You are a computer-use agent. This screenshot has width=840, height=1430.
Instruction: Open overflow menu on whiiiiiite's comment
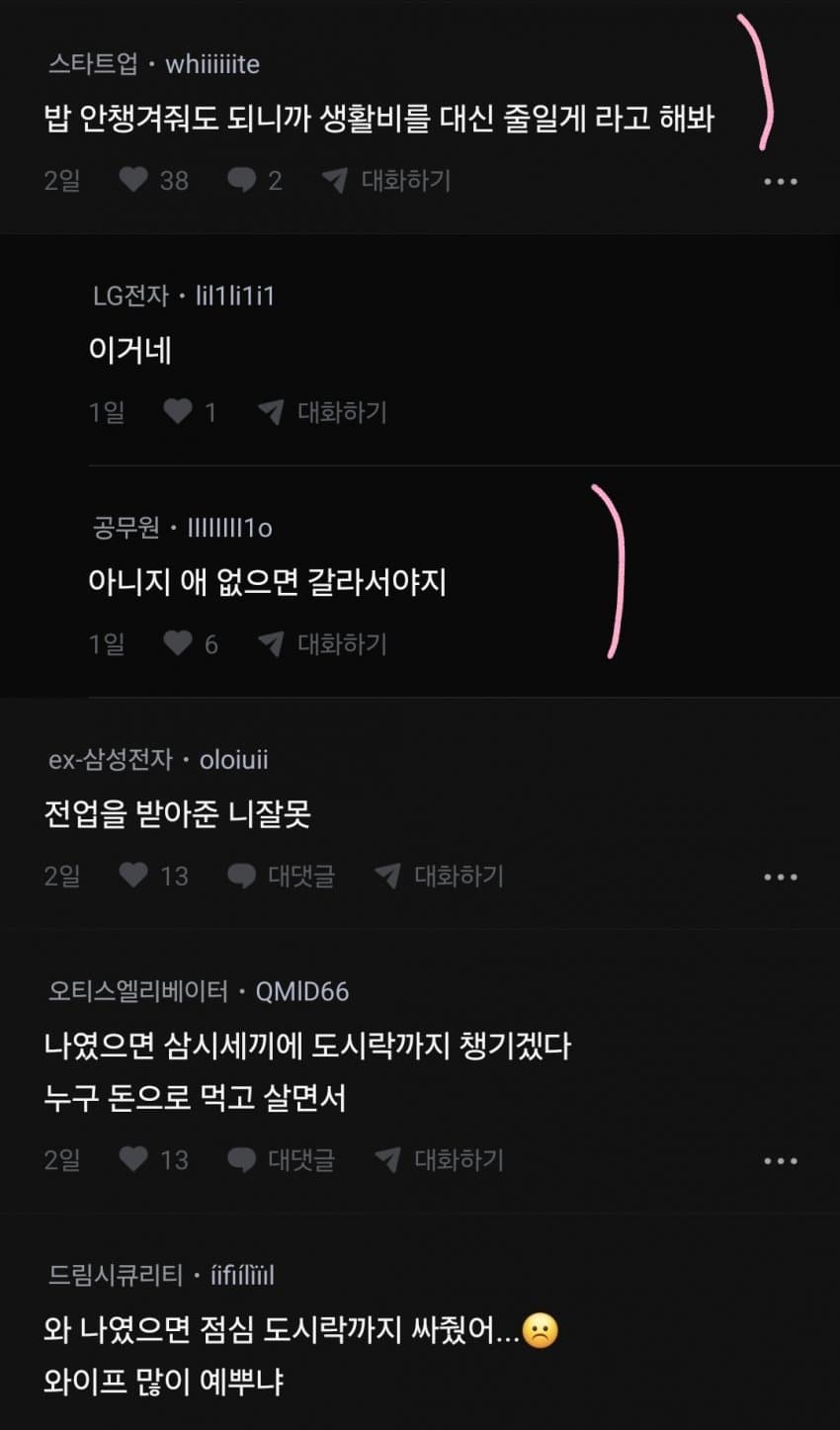point(780,182)
